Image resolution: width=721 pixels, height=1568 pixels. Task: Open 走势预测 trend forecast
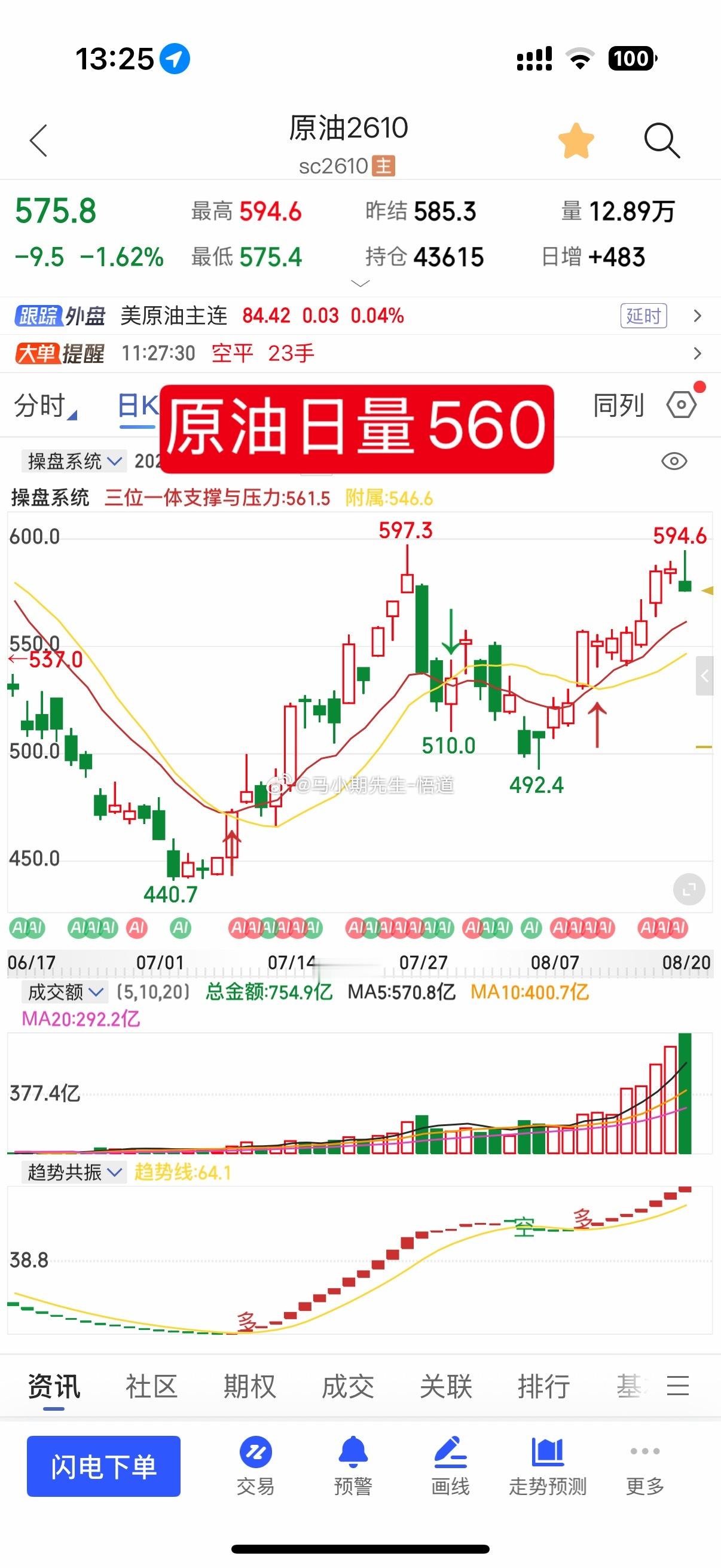point(548,1466)
